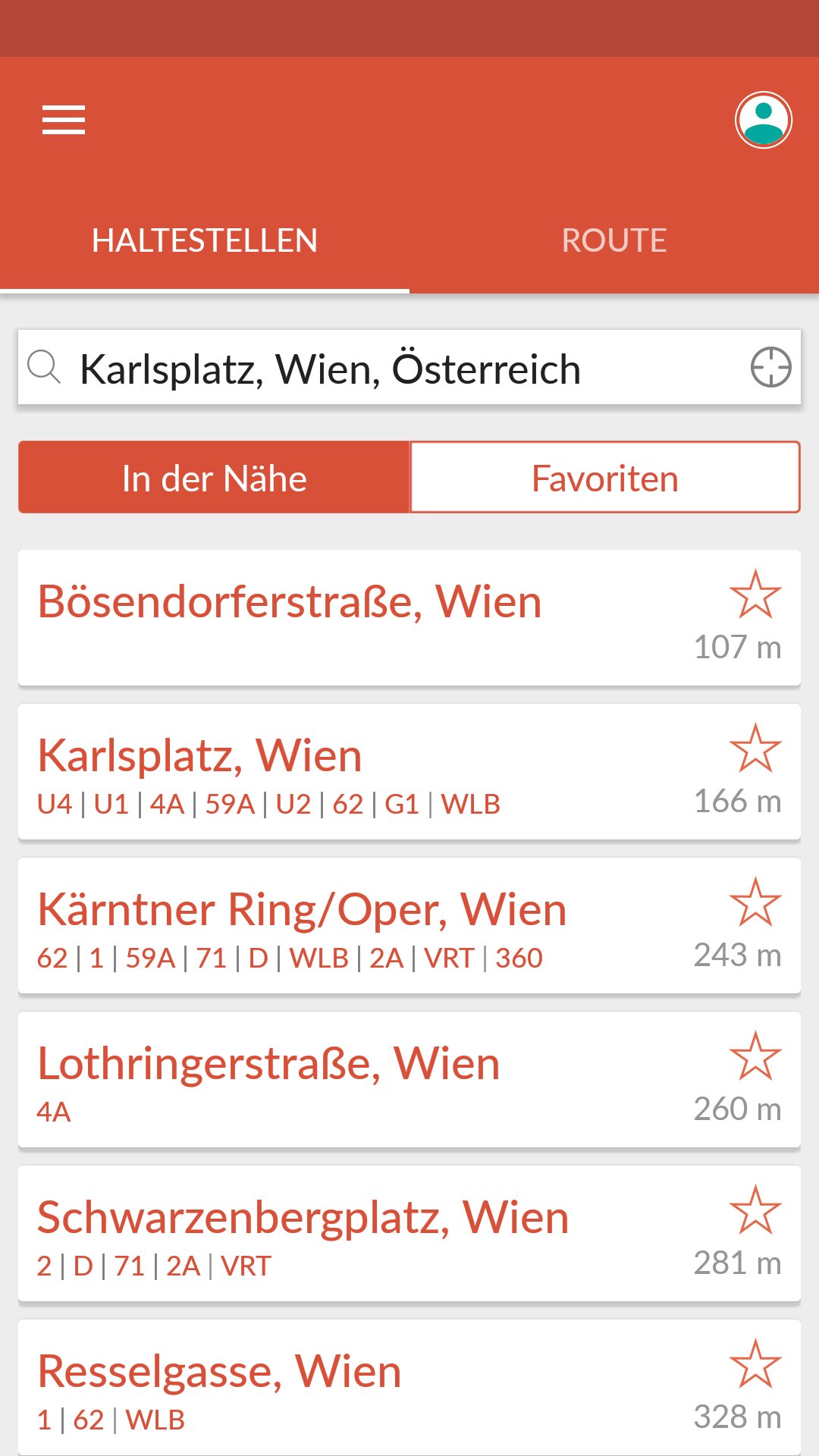This screenshot has width=819, height=1456.
Task: Tap the star for Resselgasse
Action: point(755,1364)
